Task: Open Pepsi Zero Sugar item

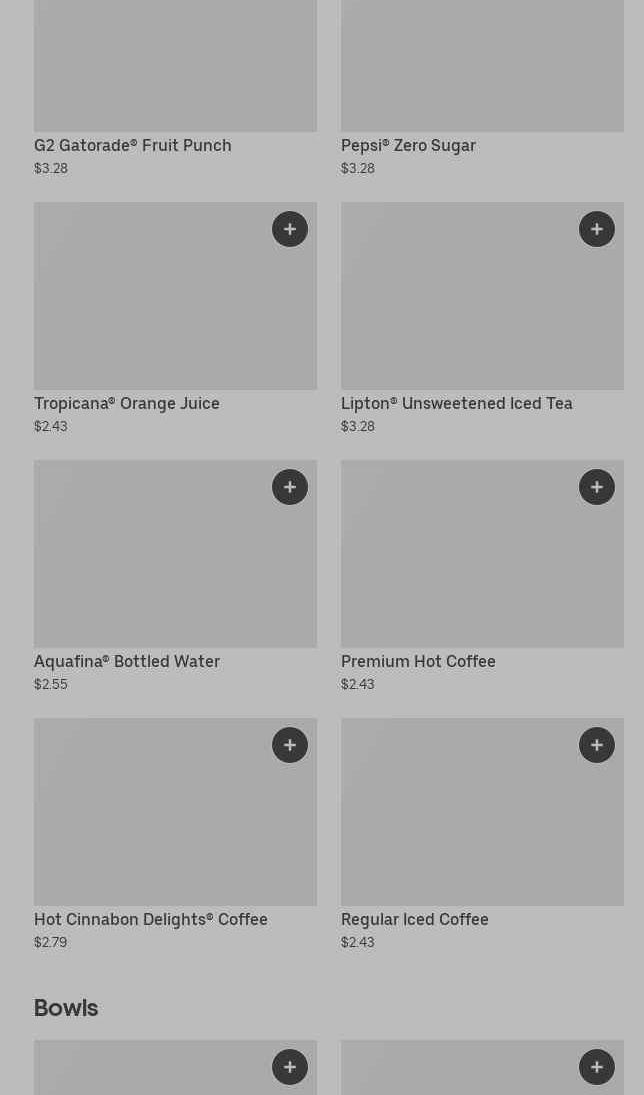Action: [408, 146]
